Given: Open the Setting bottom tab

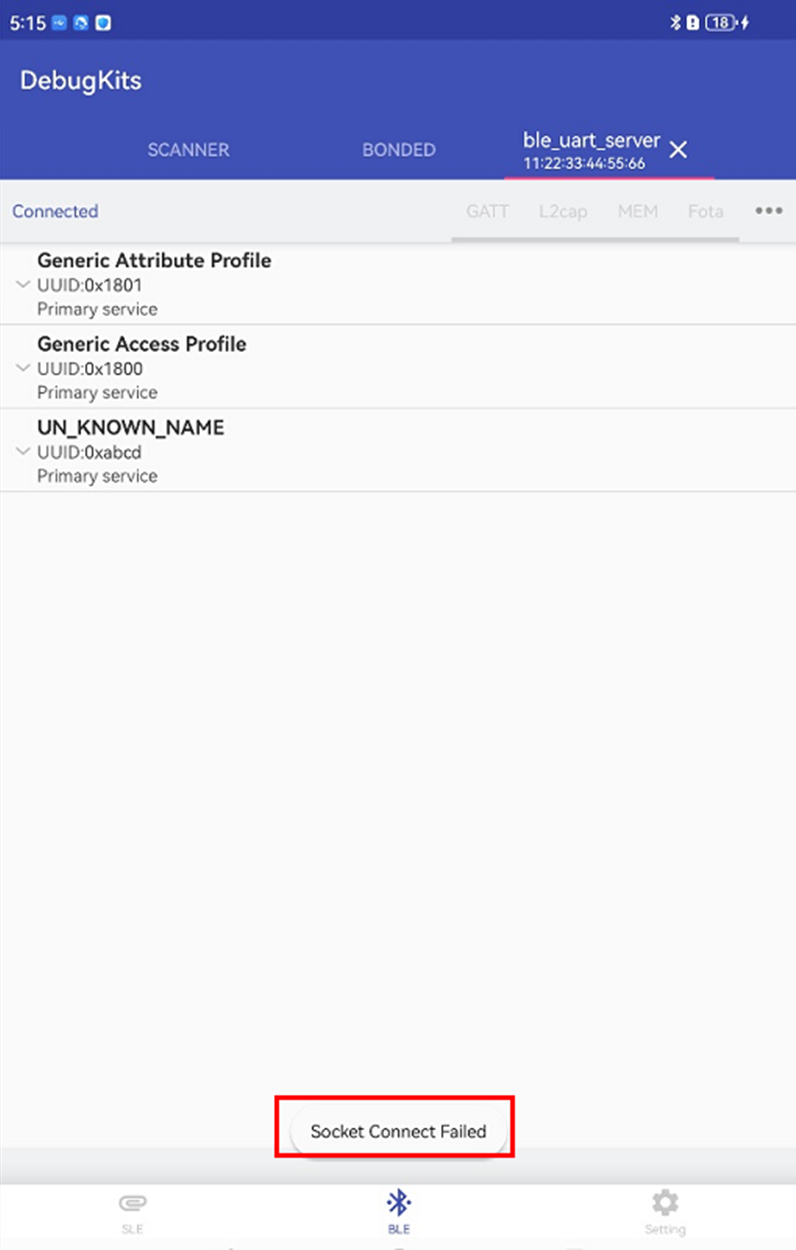Looking at the screenshot, I should tap(664, 1211).
